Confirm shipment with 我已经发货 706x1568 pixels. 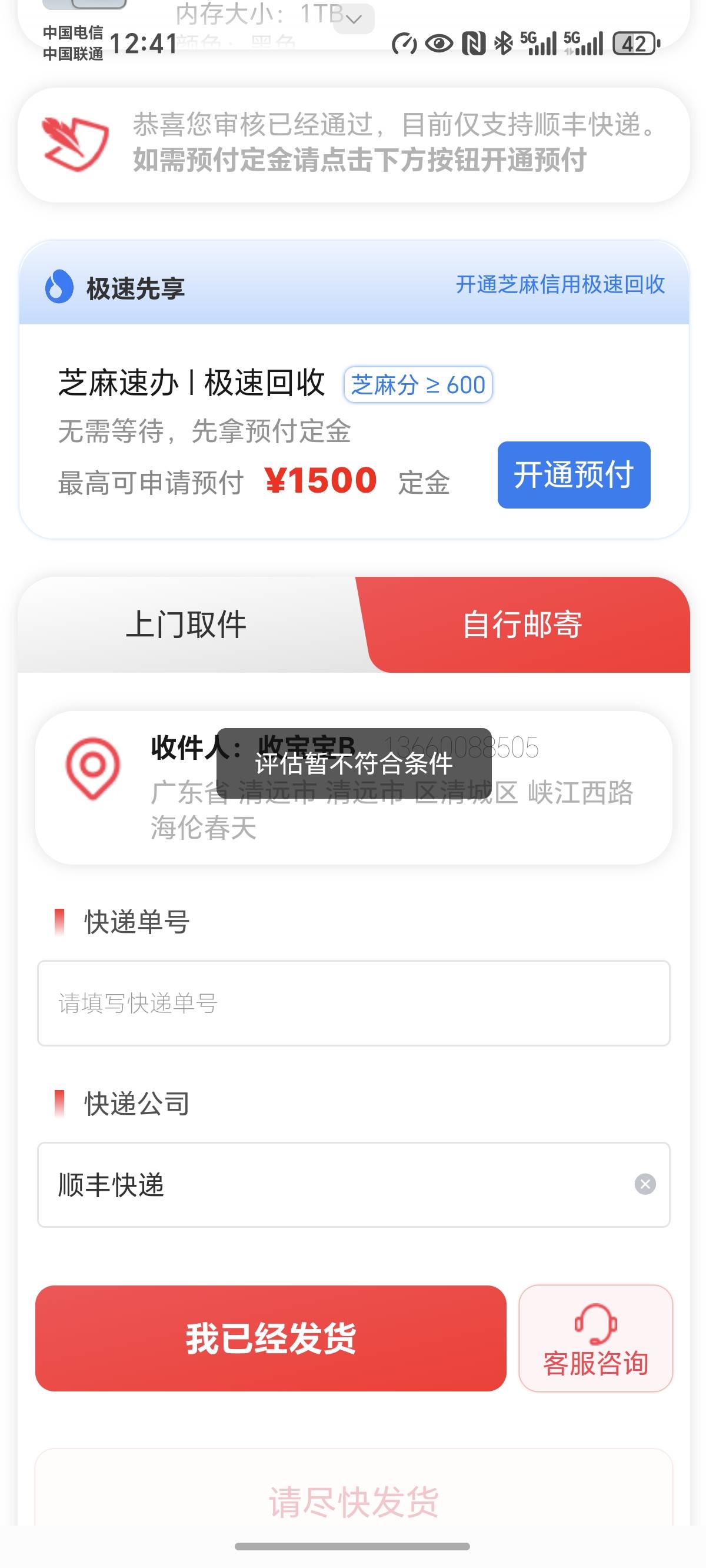pos(270,1338)
